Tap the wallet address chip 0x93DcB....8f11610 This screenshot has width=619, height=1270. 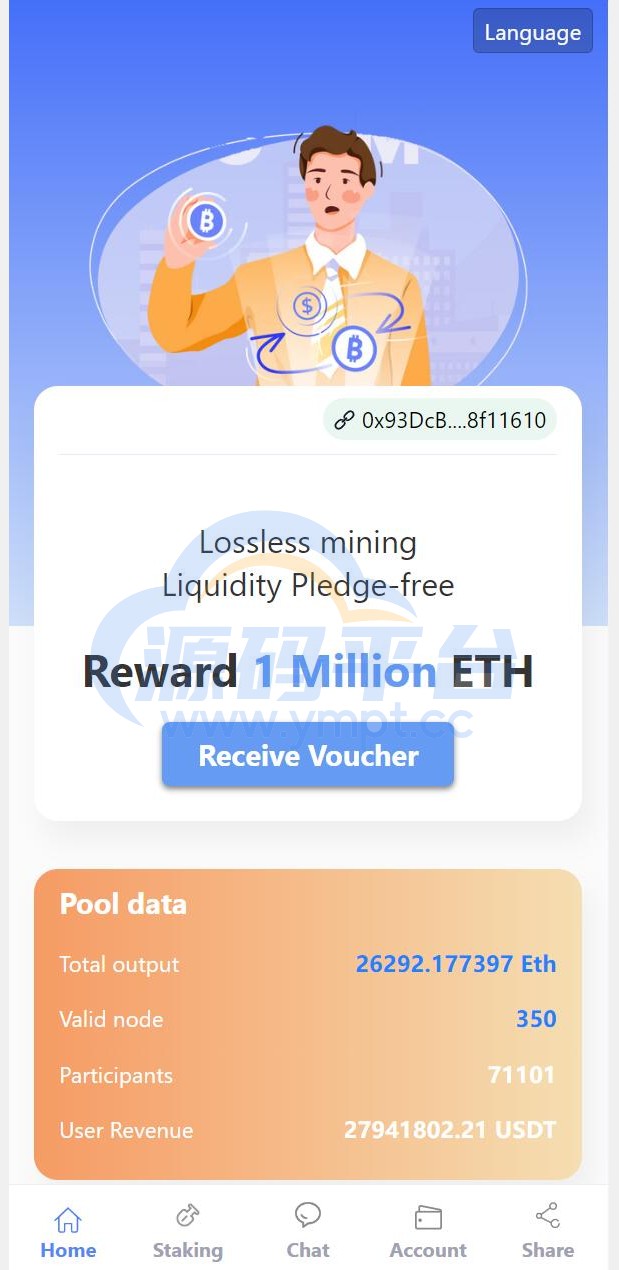(440, 420)
